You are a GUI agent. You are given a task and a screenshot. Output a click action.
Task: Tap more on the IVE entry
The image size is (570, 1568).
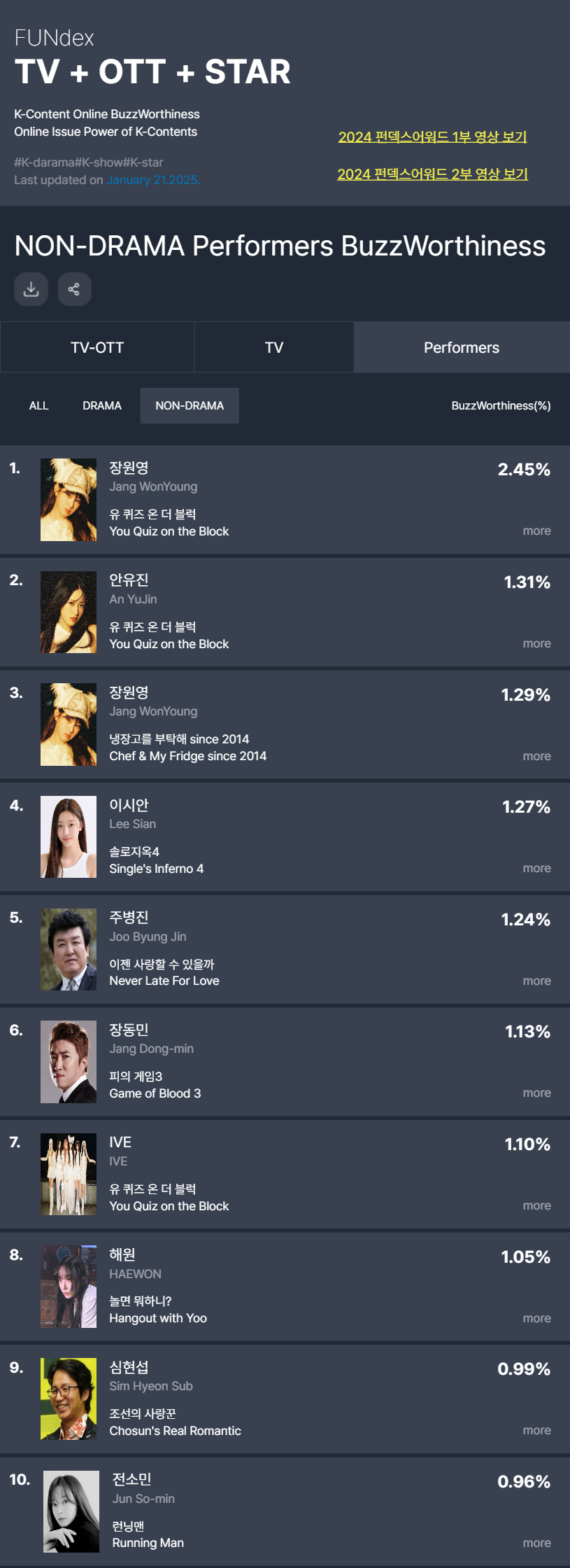pos(536,1205)
